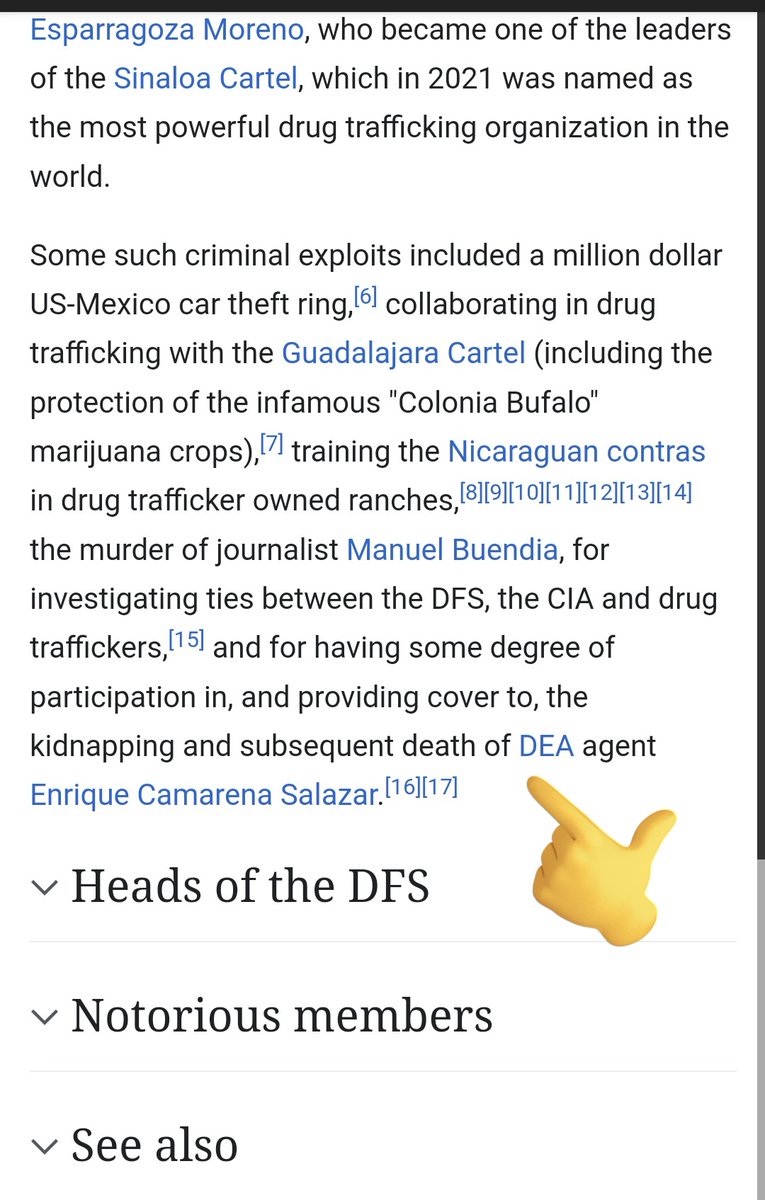Open citation reference 7

[x=272, y=445]
